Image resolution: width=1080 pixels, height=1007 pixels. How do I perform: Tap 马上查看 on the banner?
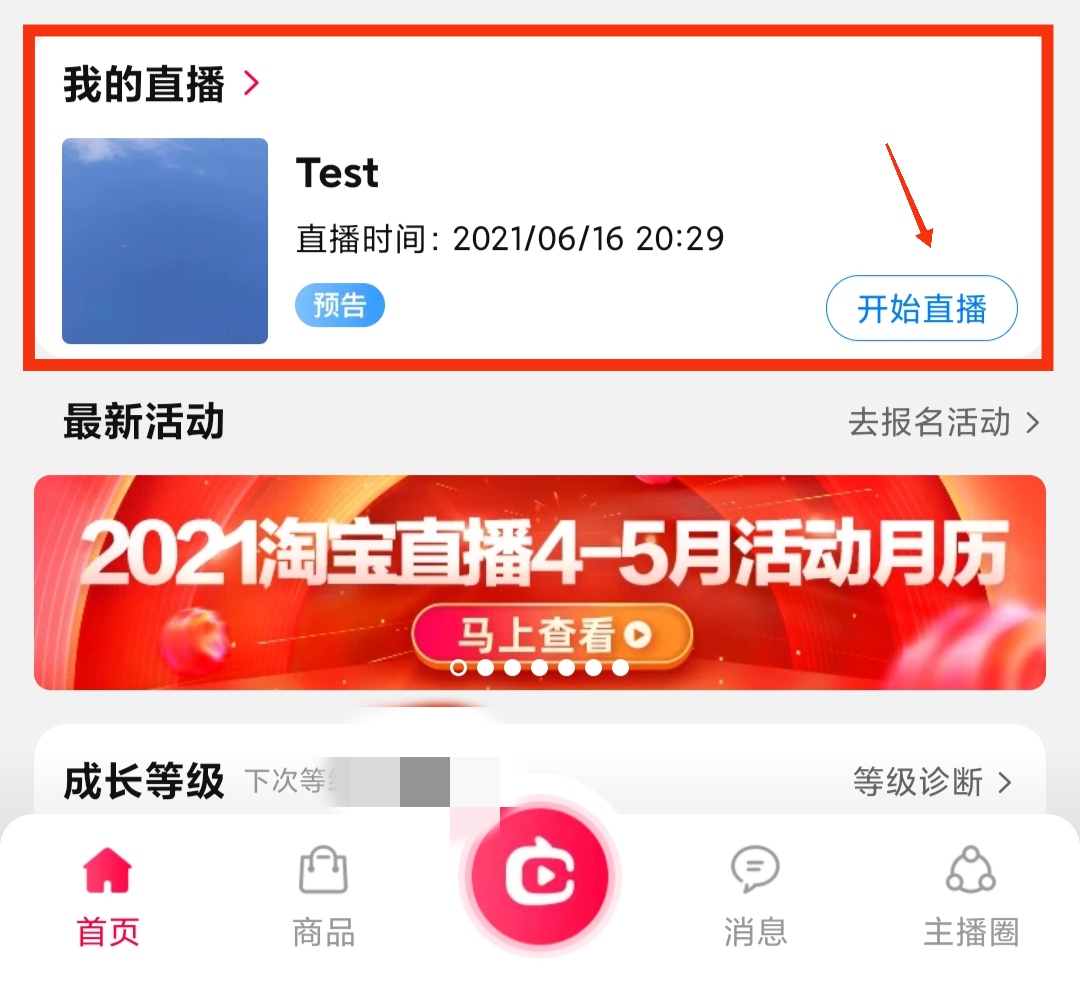pos(551,634)
